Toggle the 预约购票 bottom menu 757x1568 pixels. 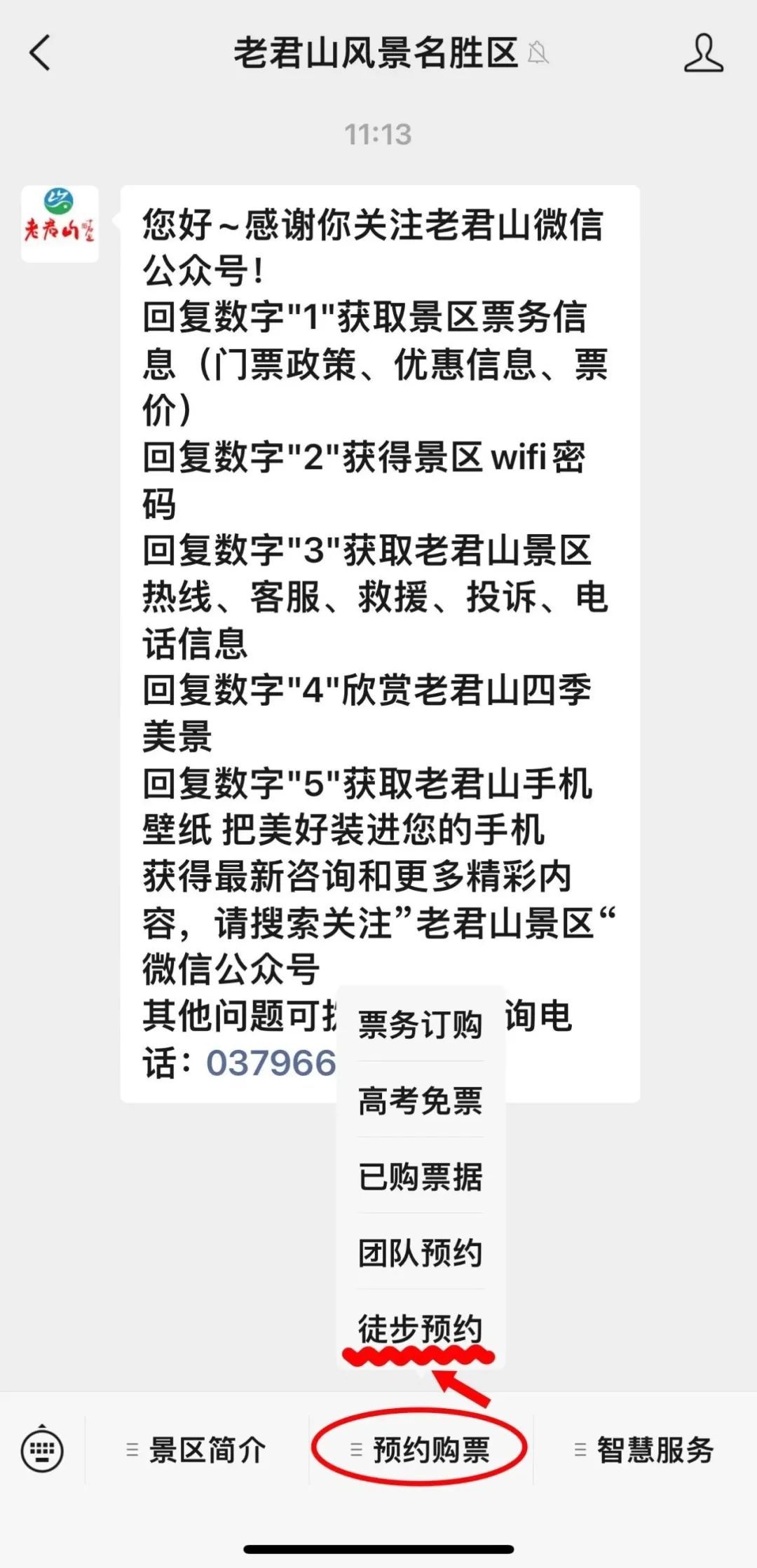point(421,1450)
